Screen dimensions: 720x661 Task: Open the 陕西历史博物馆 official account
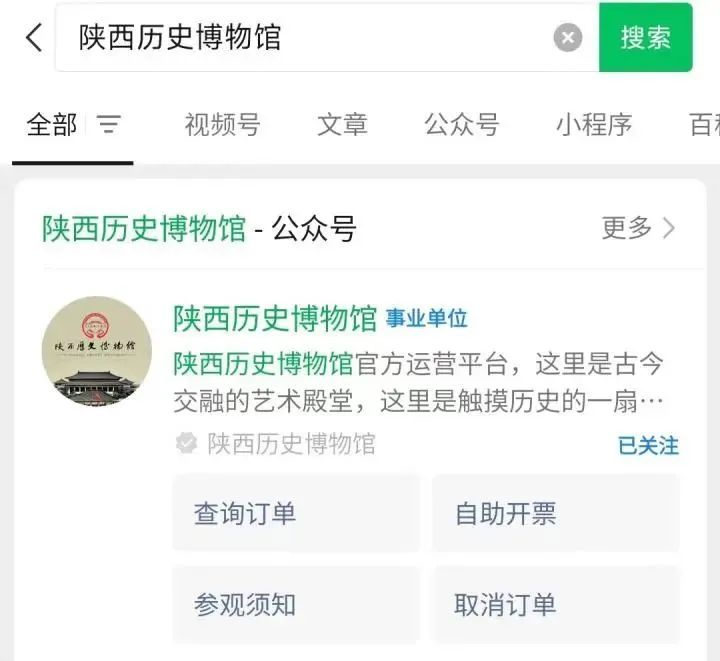[x=274, y=319]
